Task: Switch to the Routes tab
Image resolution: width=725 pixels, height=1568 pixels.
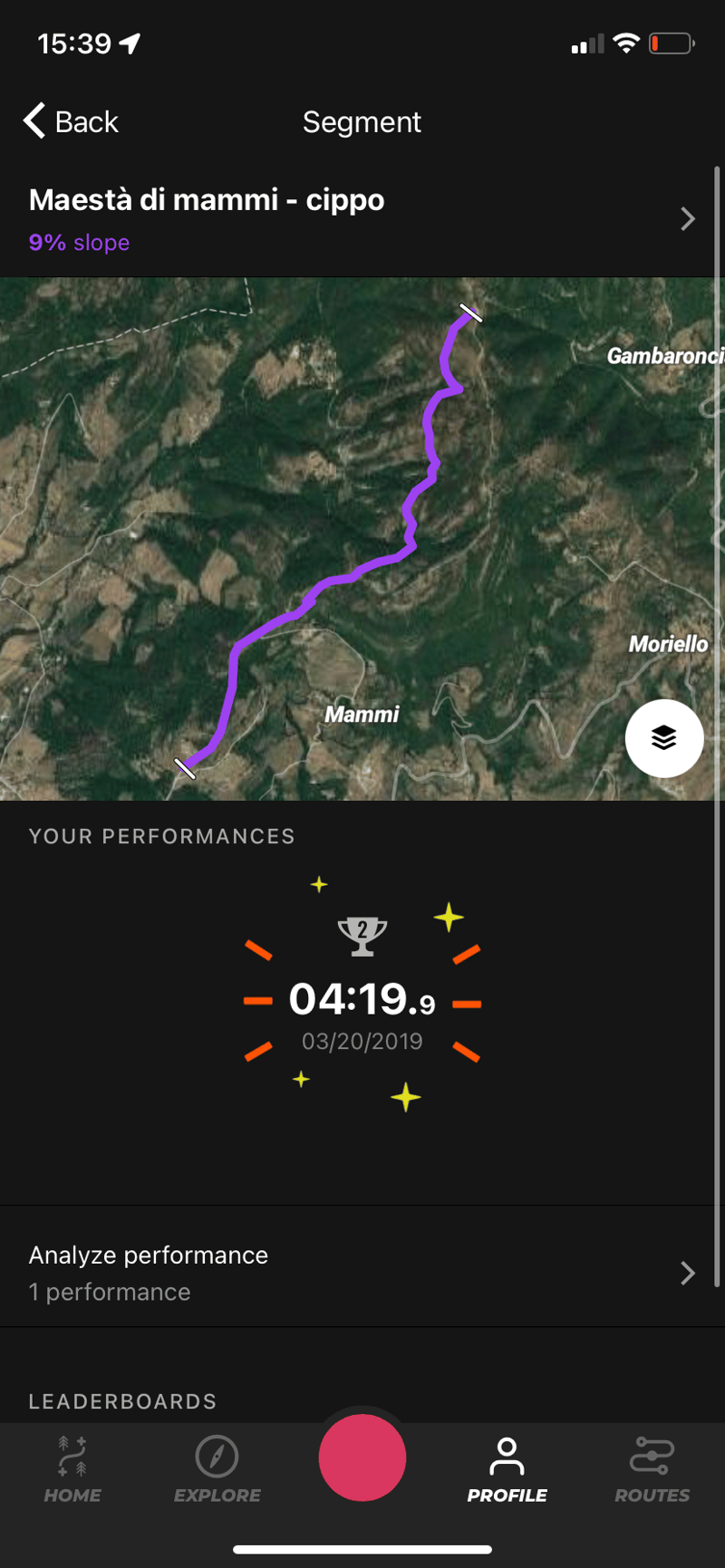Action: [x=652, y=1469]
